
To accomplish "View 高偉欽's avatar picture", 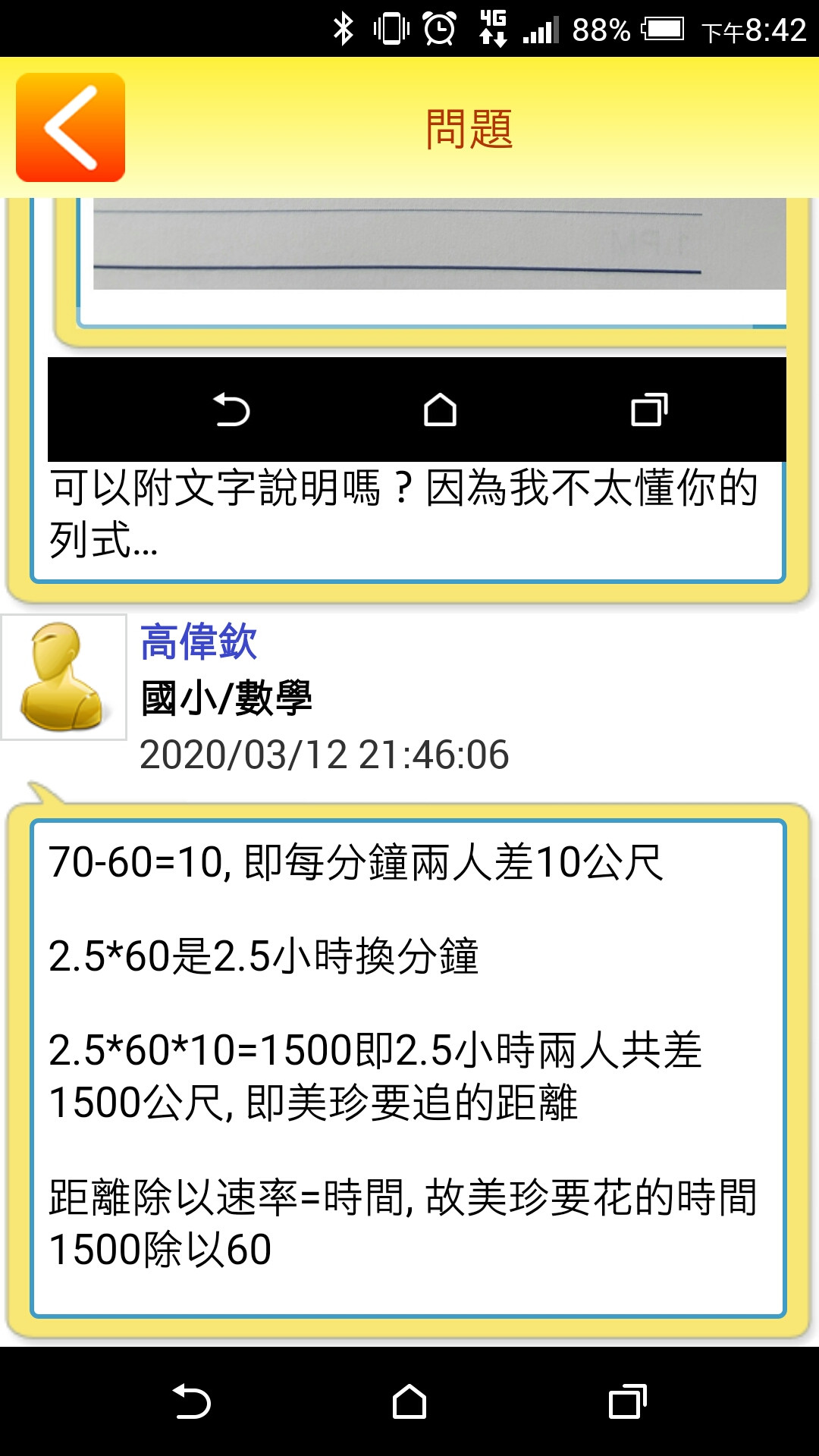I will pos(64,676).
